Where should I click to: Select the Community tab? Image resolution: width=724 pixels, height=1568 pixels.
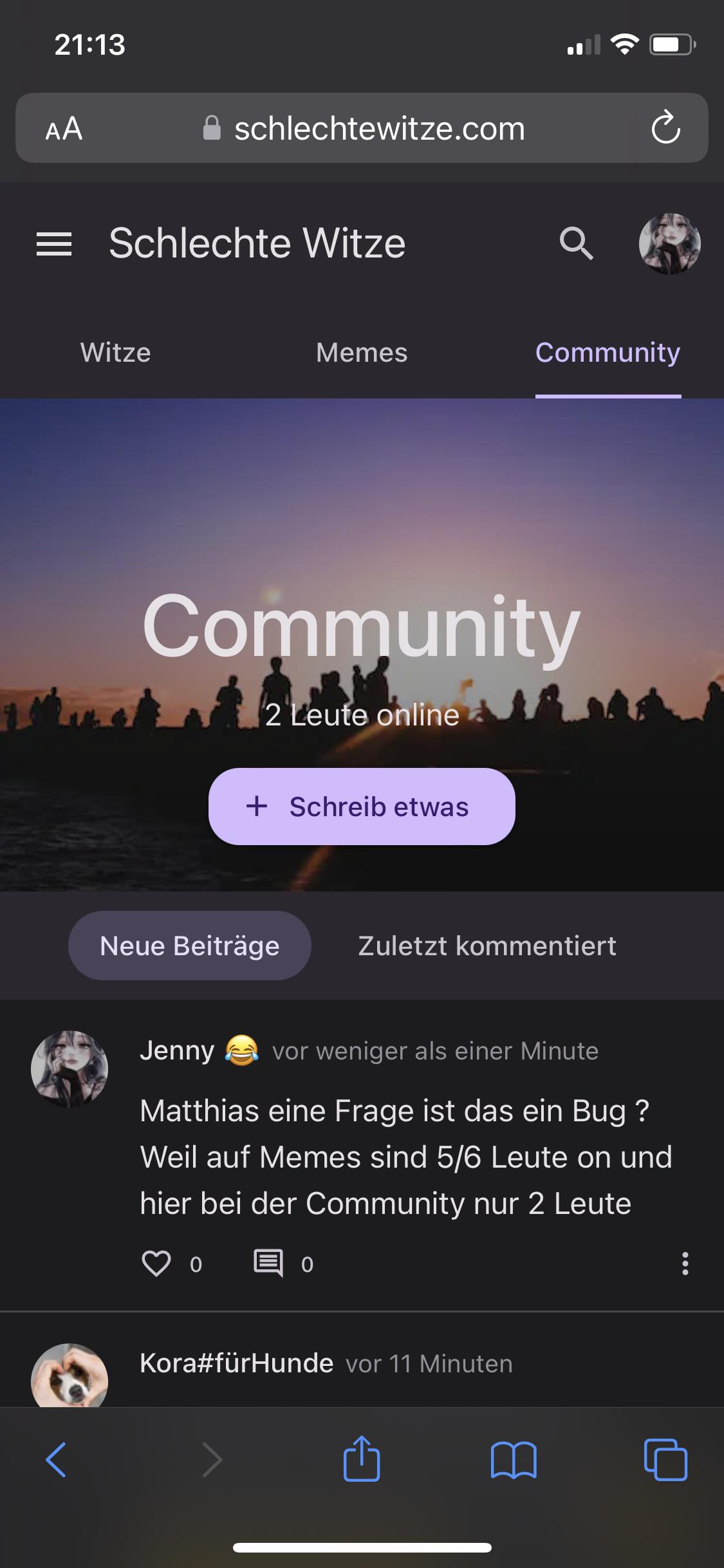point(608,353)
